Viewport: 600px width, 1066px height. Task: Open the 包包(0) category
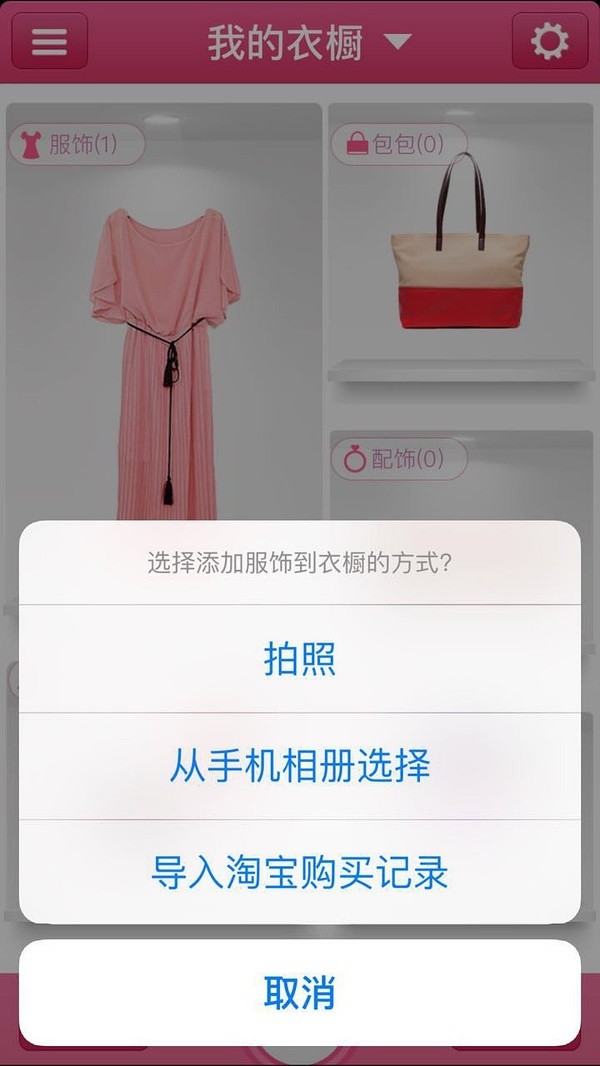pos(398,145)
